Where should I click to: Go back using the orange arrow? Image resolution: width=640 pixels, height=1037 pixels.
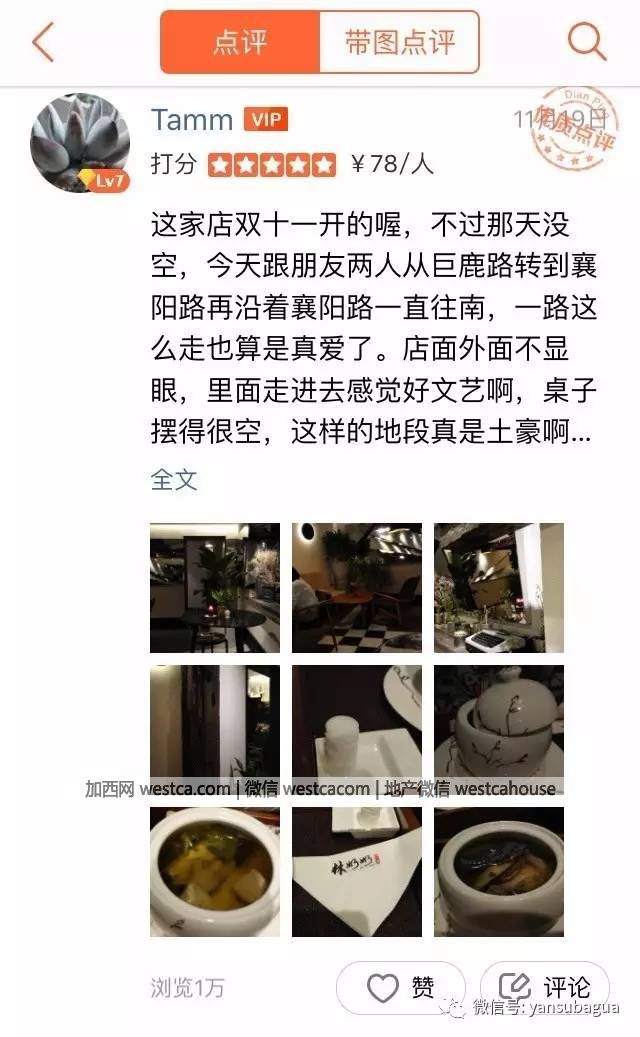(x=42, y=42)
